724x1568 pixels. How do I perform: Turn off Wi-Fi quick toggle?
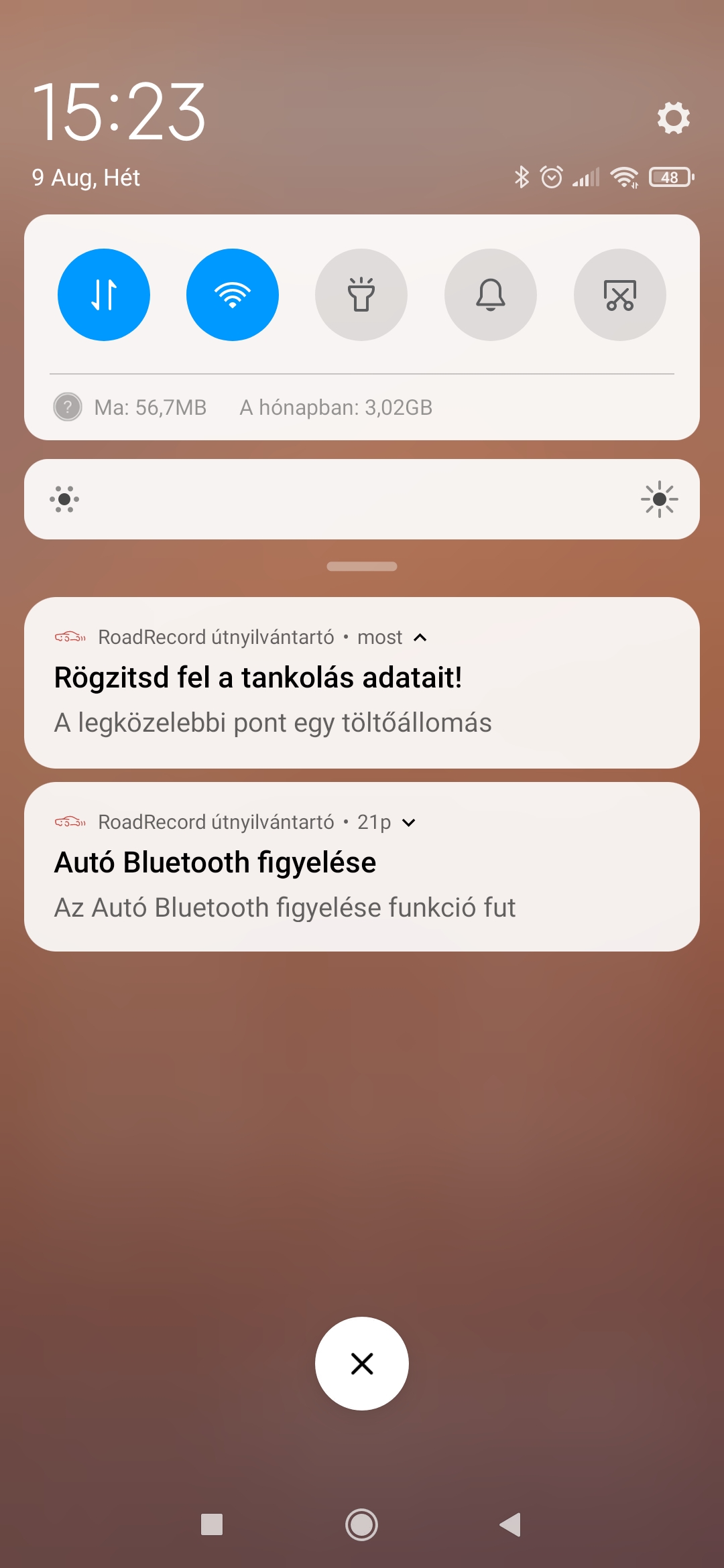[233, 295]
